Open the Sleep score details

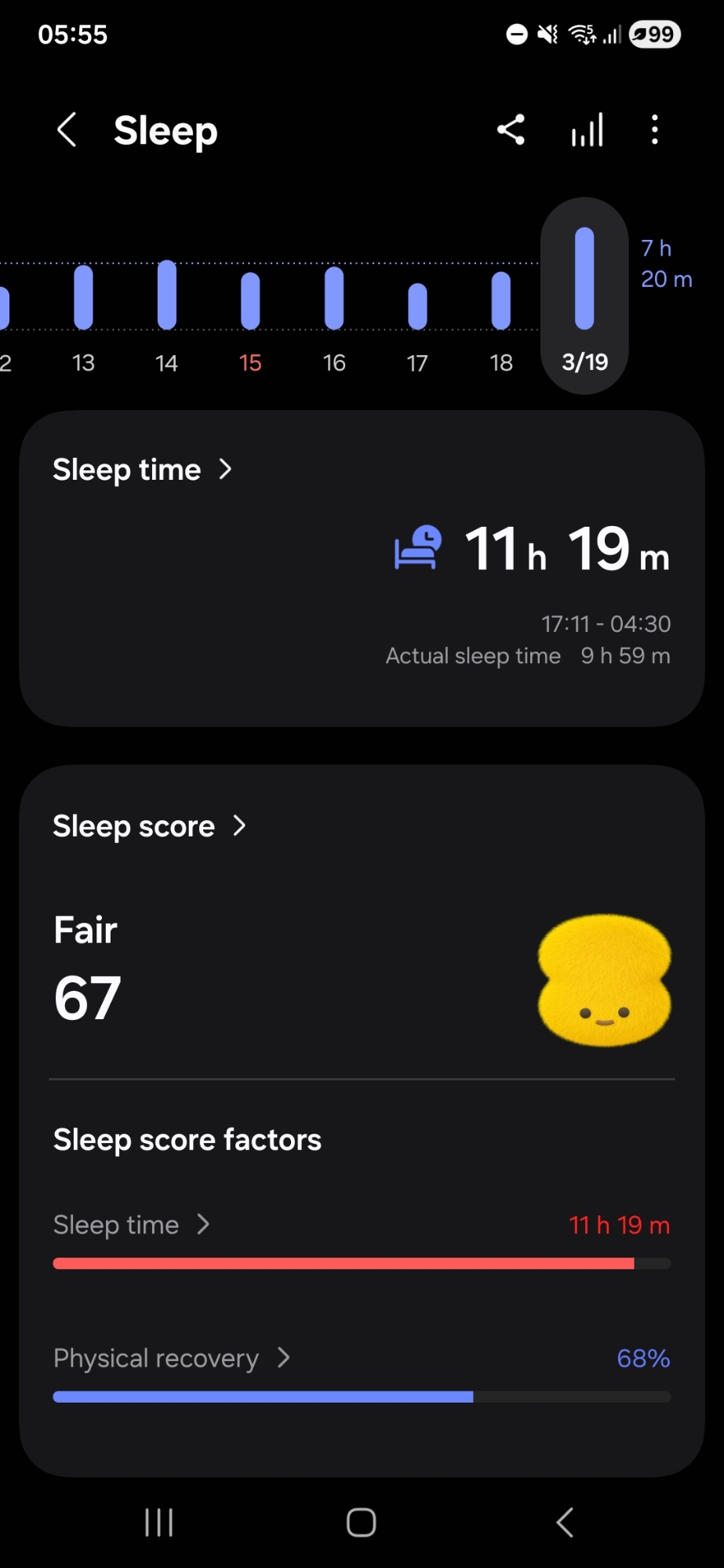pos(149,826)
